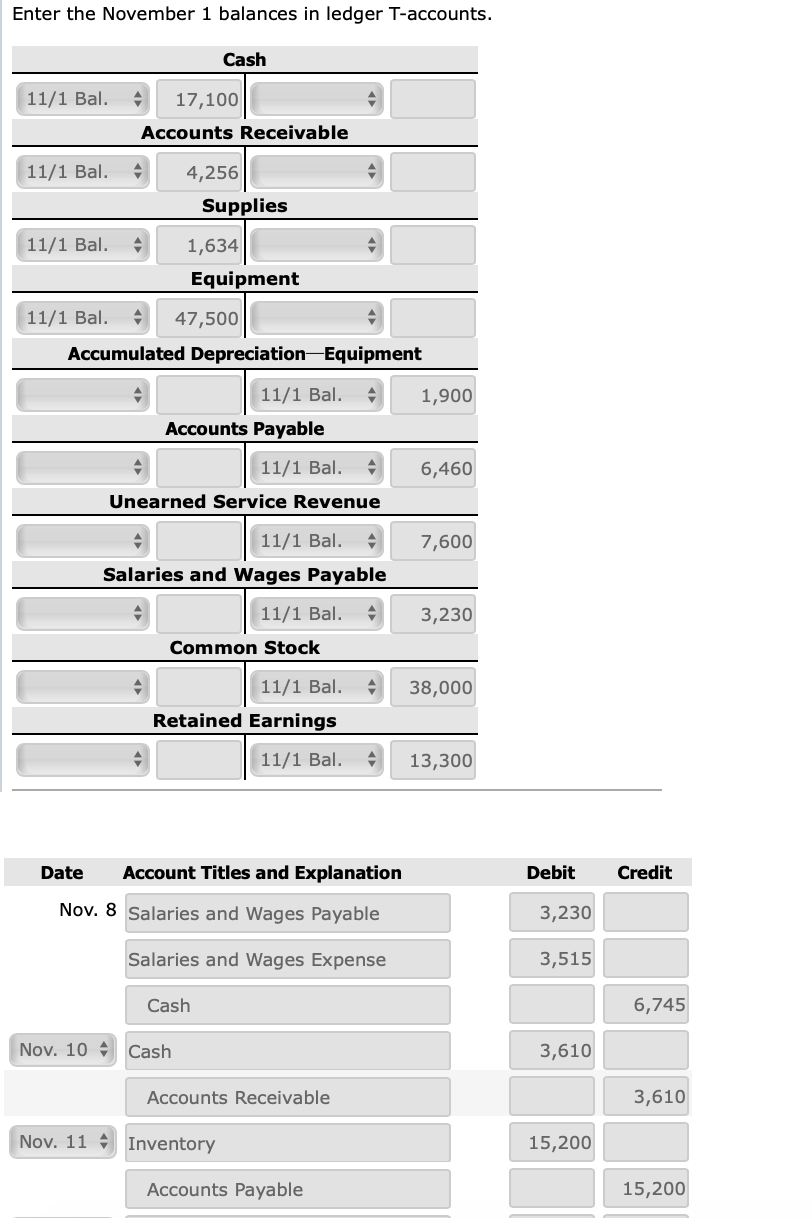Open the 11/1 Bal. dropdown in Accounts Payable
This screenshot has width=812, height=1218.
click(316, 467)
